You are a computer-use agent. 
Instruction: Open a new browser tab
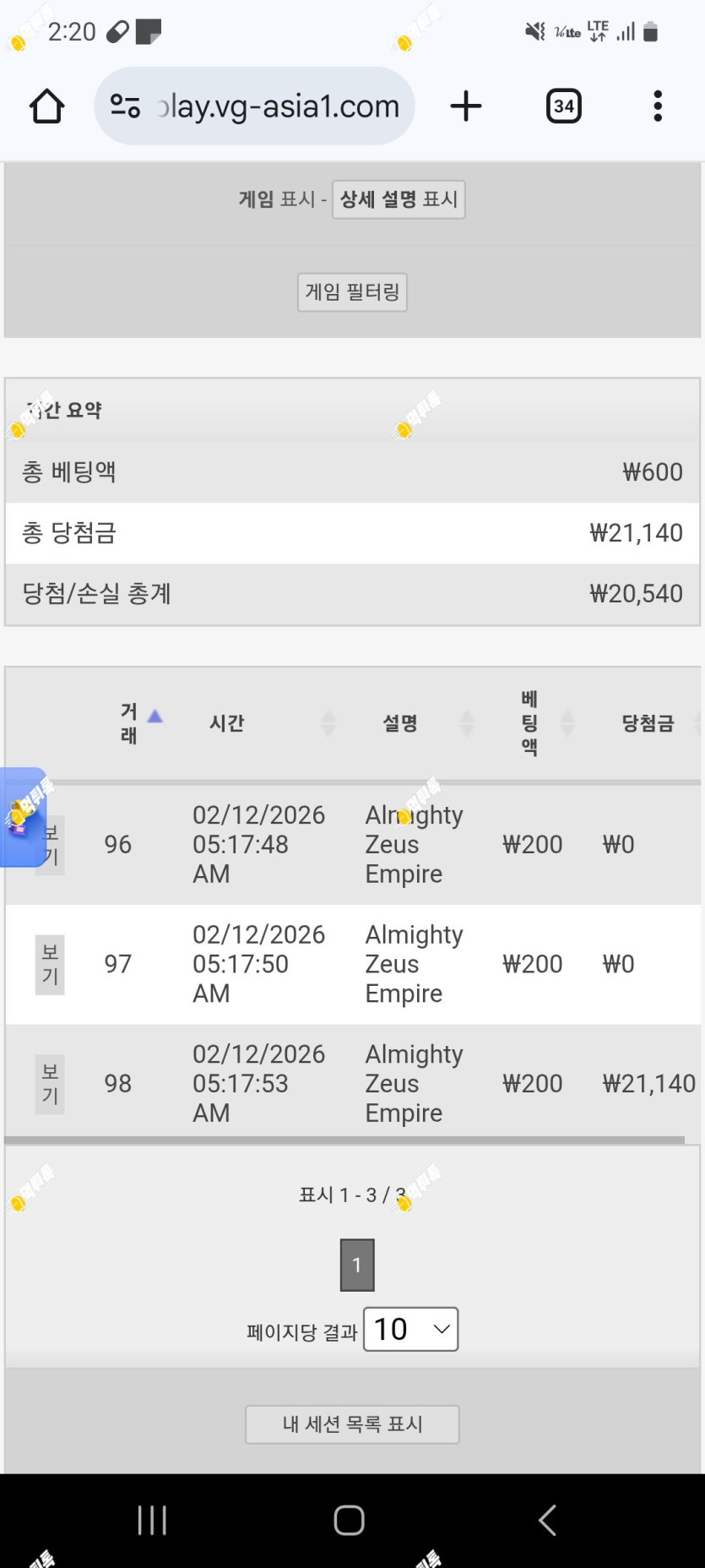point(465,106)
